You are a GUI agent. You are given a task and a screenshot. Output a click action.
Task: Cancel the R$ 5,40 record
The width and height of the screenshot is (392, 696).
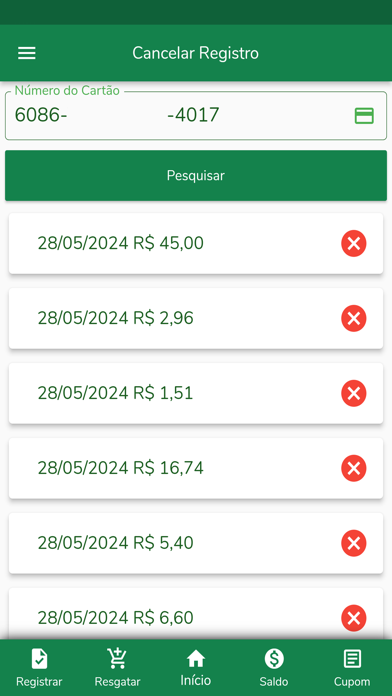tap(354, 543)
